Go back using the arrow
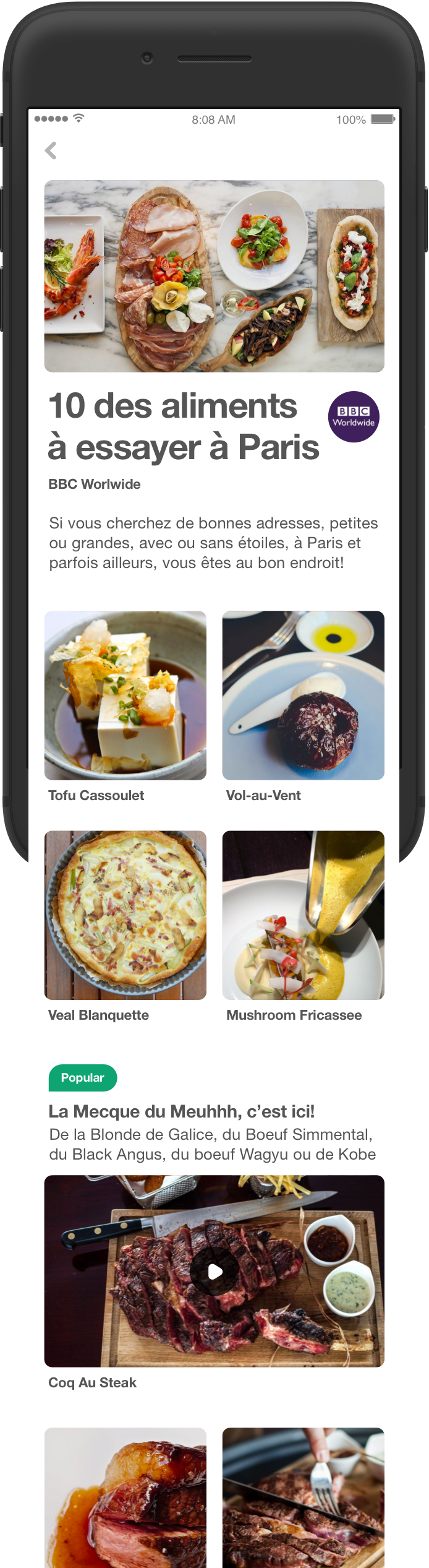Image resolution: width=429 pixels, height=1568 pixels. coord(51,150)
